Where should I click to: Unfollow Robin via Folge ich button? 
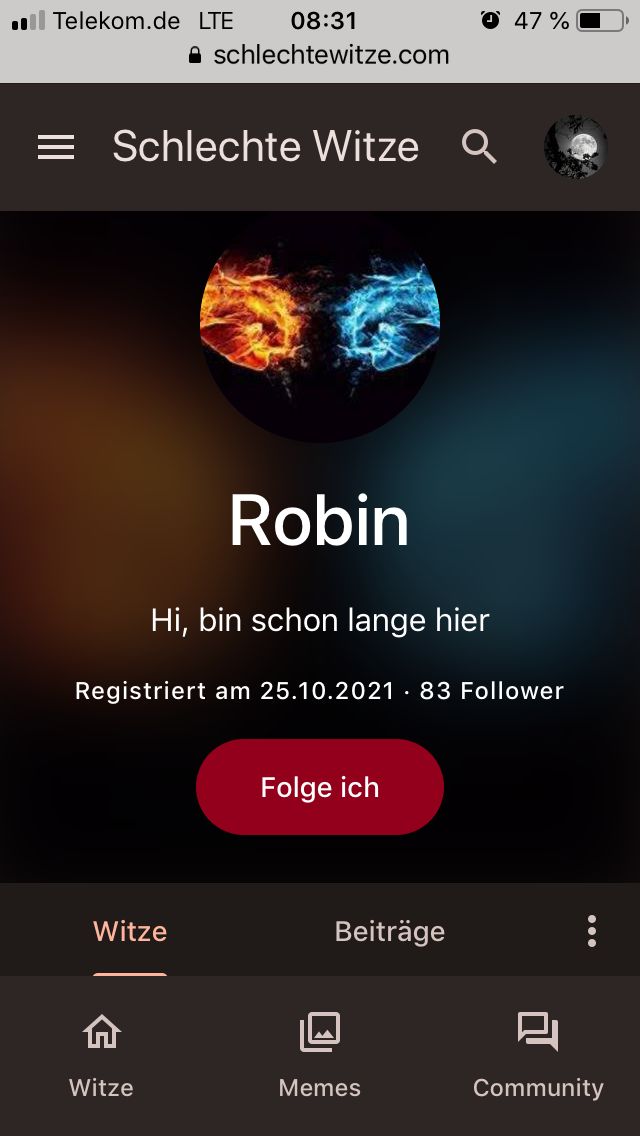tap(320, 787)
